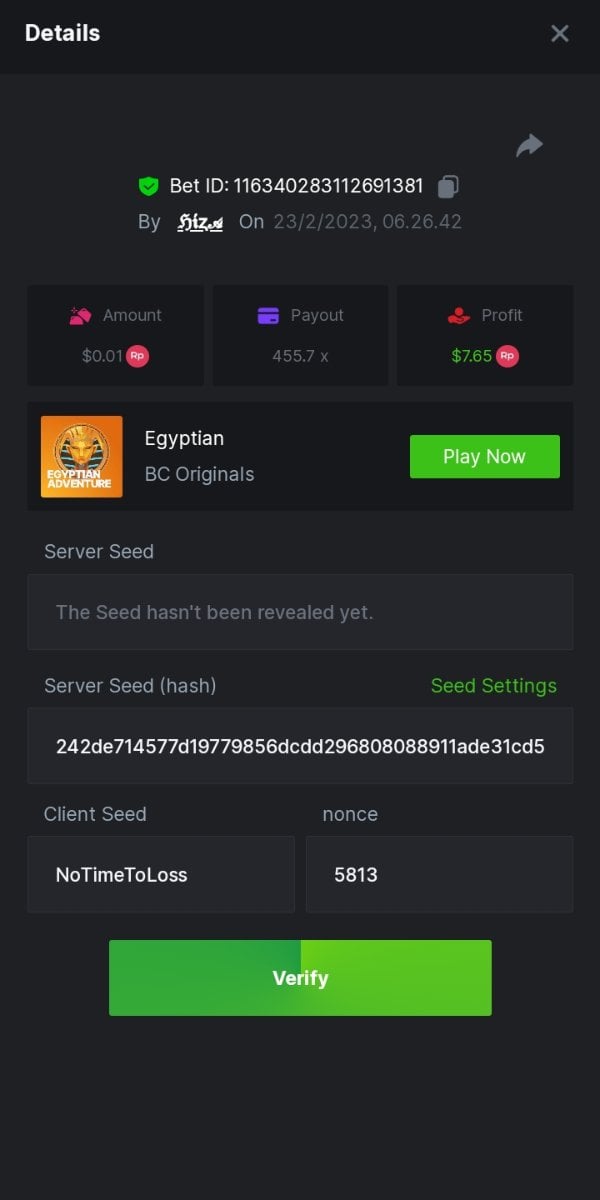Open the bettor's user profile
Viewport: 600px width, 1200px height.
pos(200,222)
